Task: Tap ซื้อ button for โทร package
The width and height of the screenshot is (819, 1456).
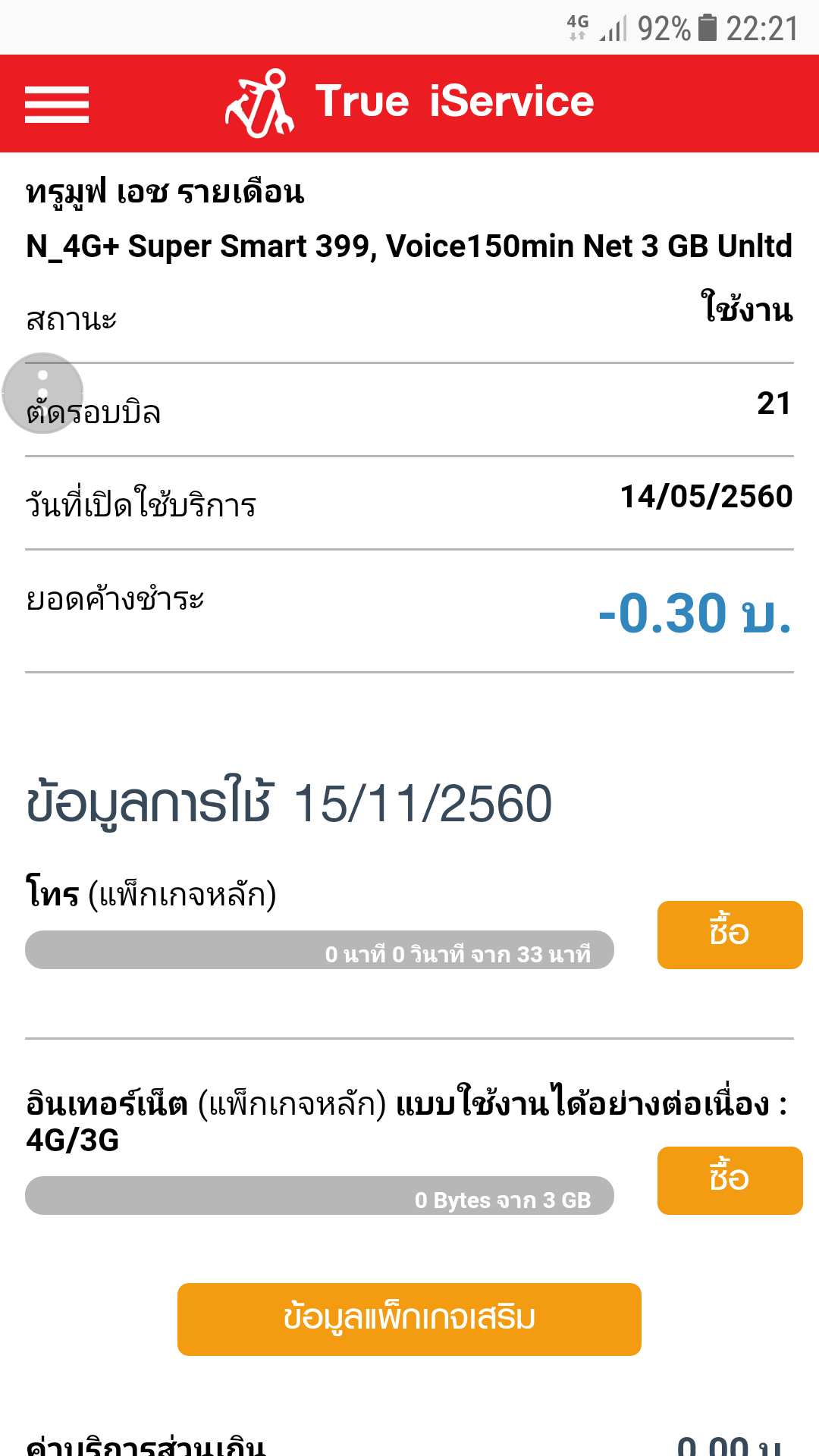Action: (730, 934)
